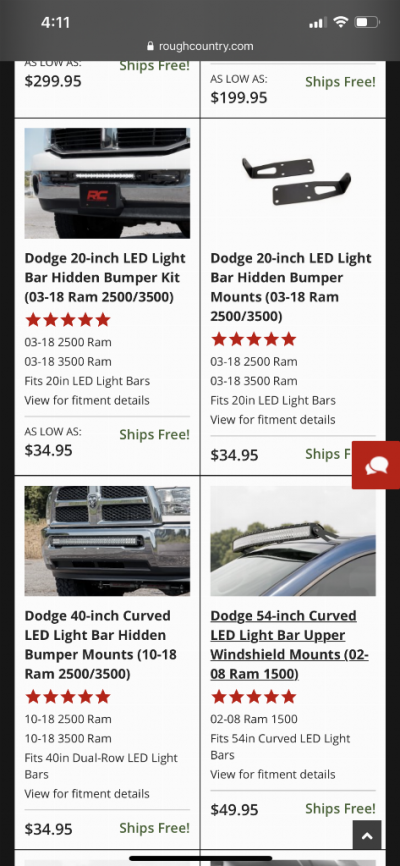This screenshot has width=400, height=866.
Task: Tap the roof-mounted curved light bar photo
Action: (x=293, y=541)
